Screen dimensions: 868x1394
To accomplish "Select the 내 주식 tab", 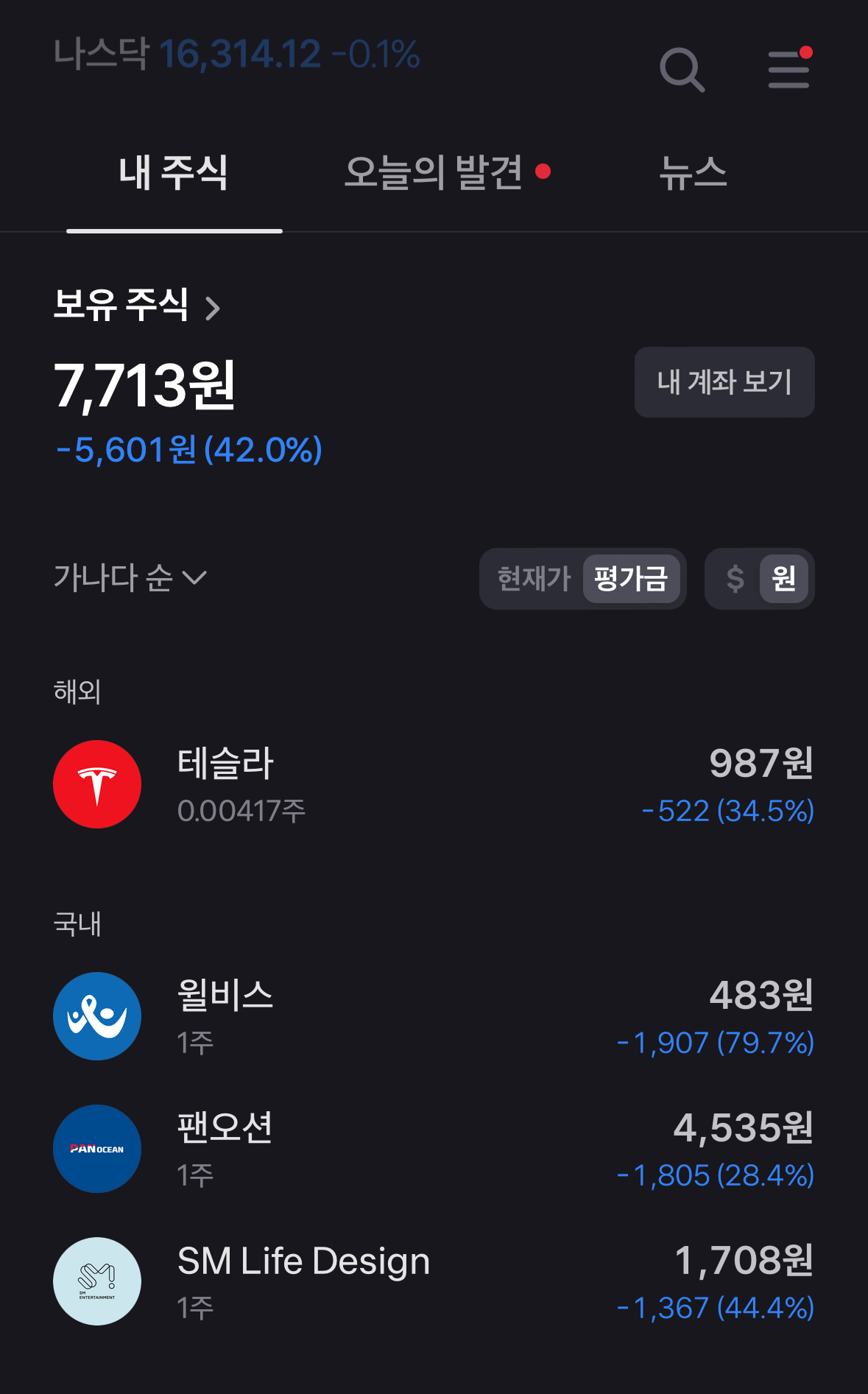I will [174, 173].
